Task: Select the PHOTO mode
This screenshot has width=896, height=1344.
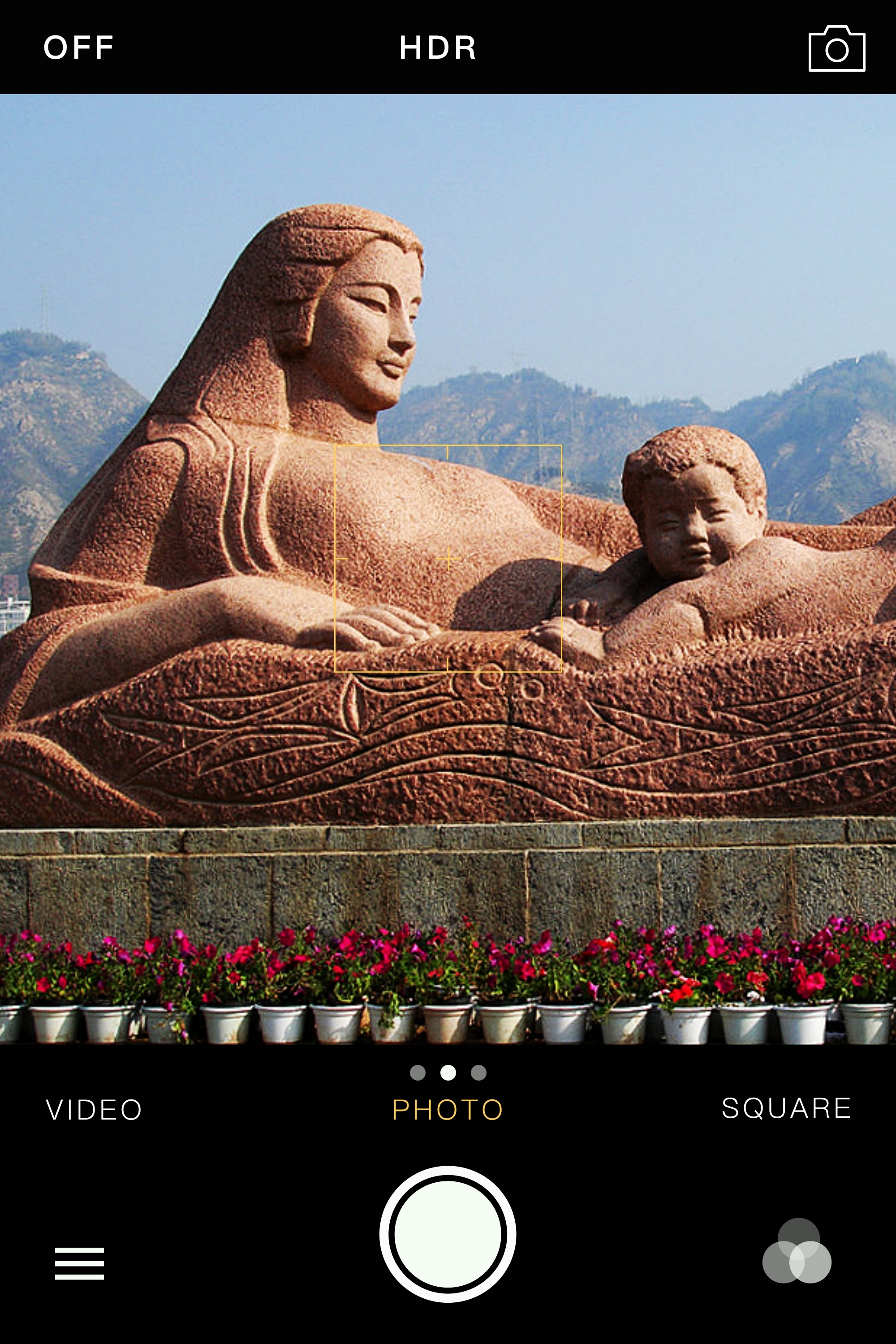Action: 448,1110
